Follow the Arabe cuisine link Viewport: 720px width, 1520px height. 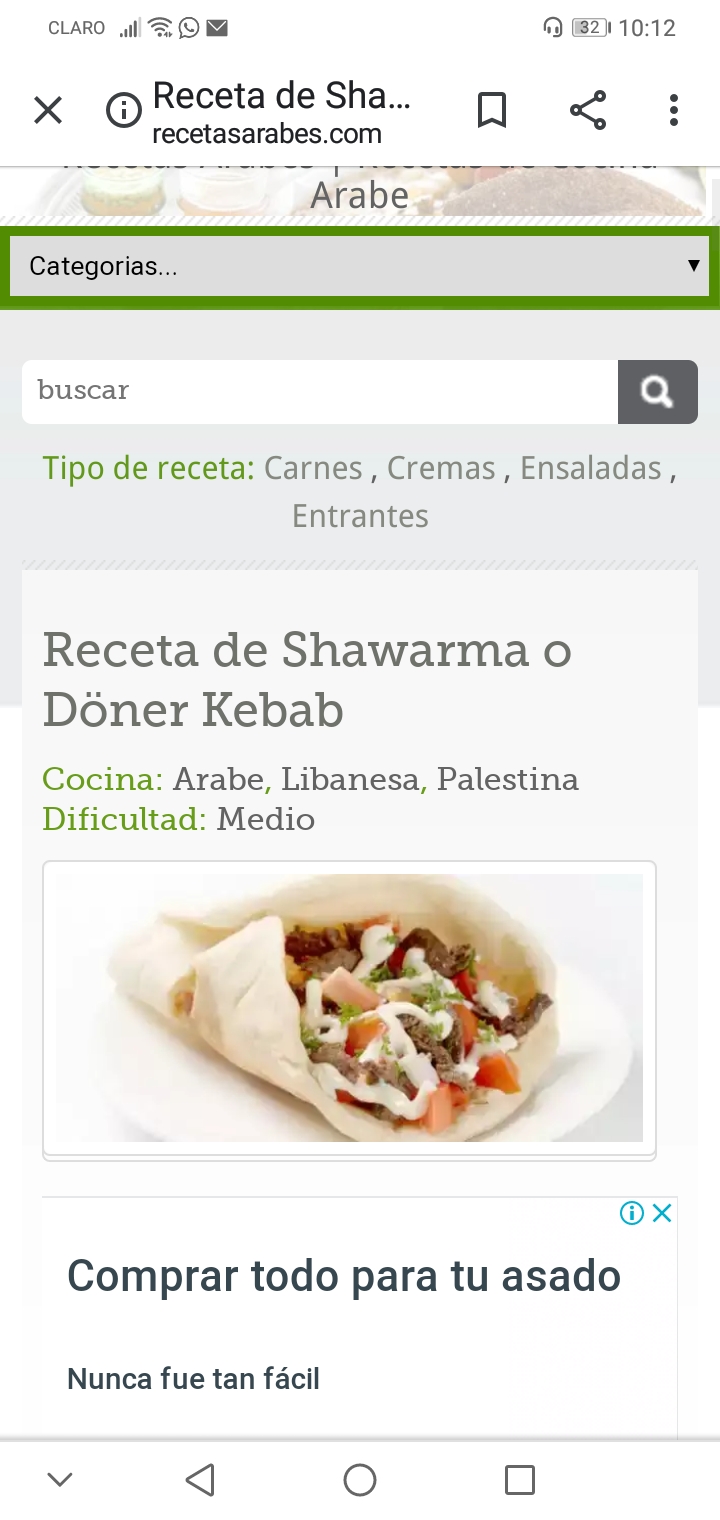(218, 779)
